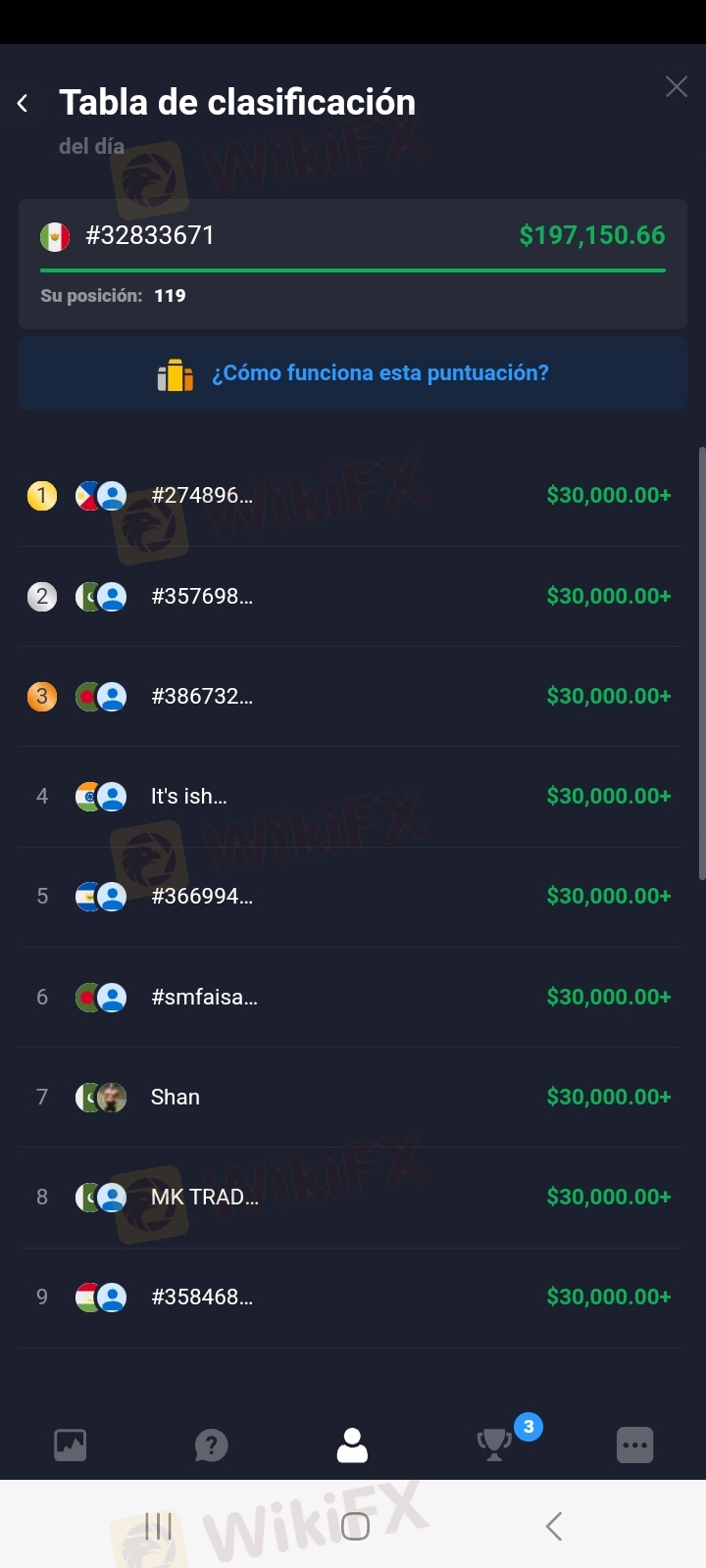Tap the system home button
This screenshot has height=1568, width=706.
pos(355,1526)
